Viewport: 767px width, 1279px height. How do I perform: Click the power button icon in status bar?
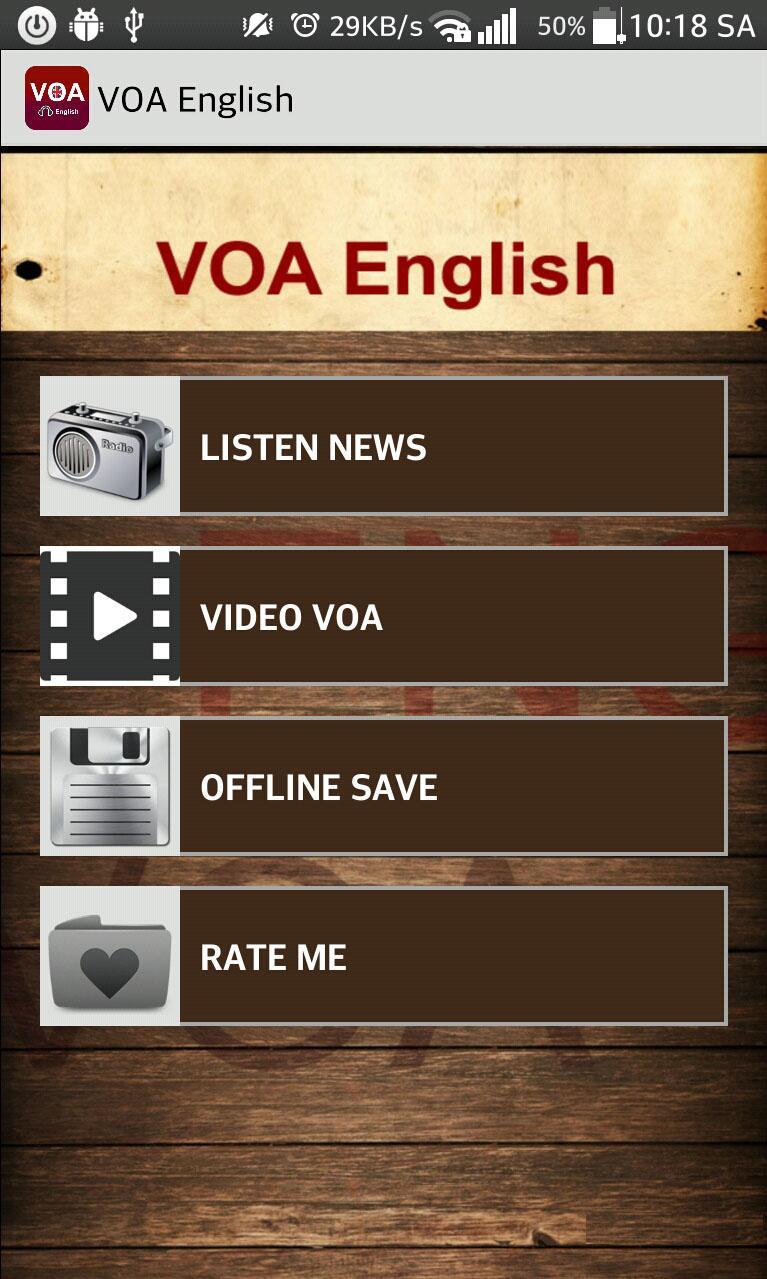[37, 24]
